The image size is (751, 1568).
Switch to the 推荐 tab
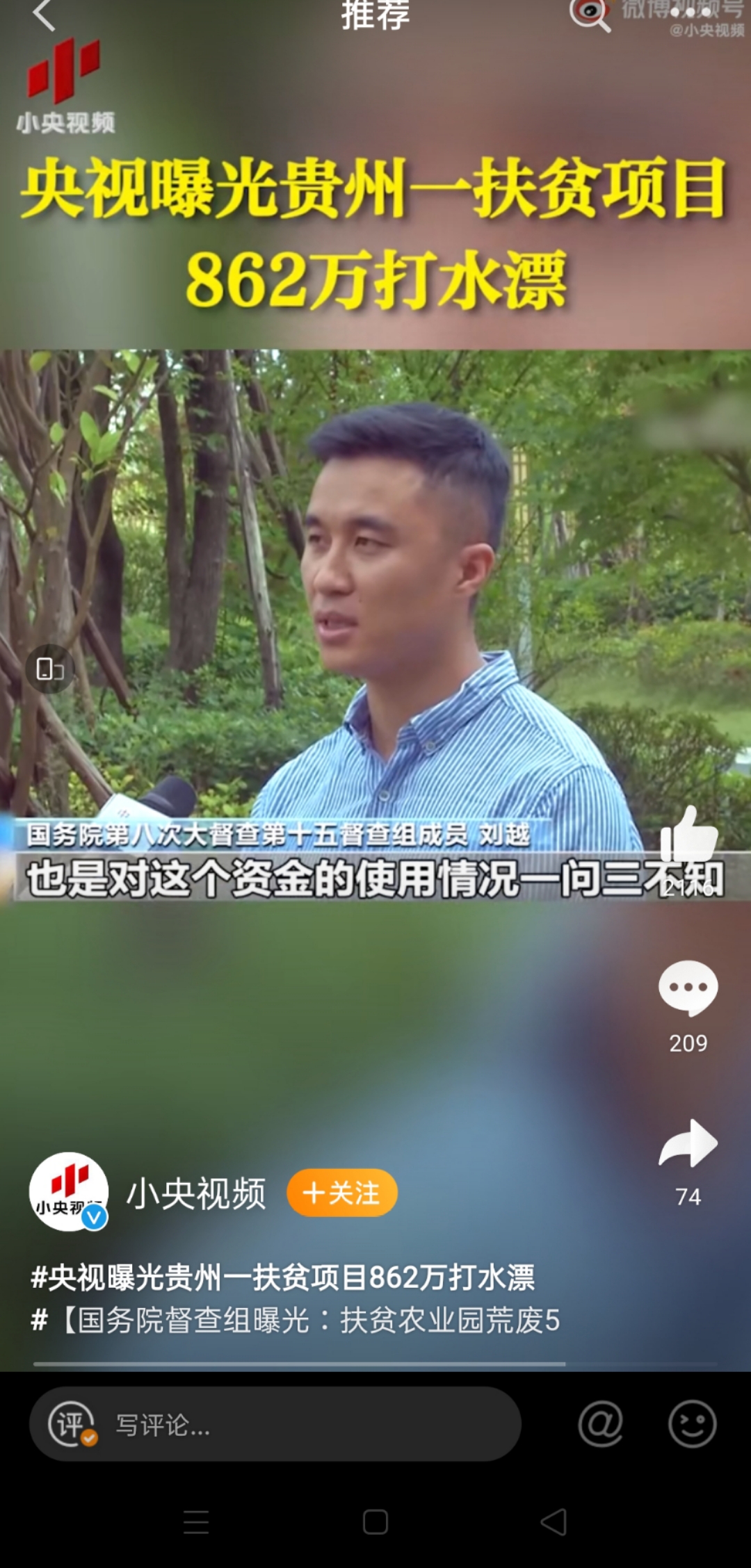[375, 15]
